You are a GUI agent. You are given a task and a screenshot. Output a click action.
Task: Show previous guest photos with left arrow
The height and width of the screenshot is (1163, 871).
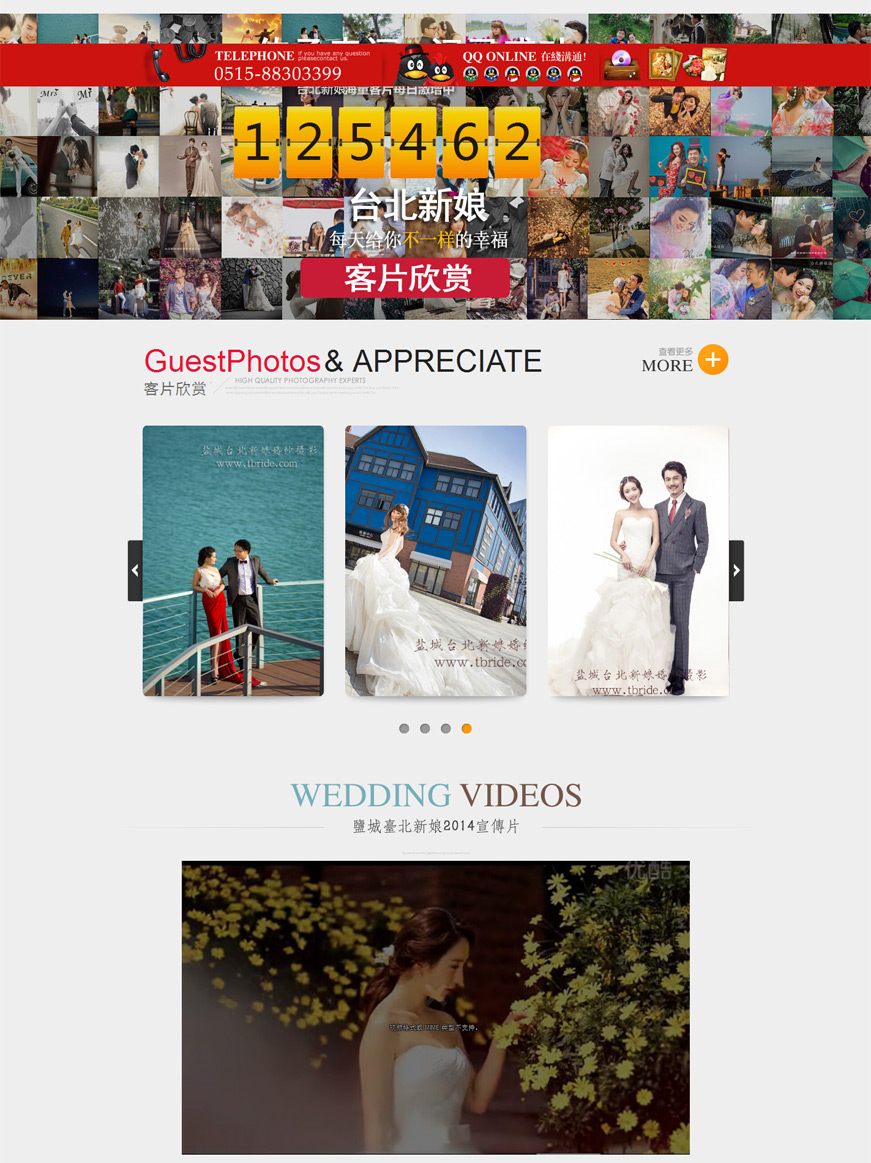click(x=135, y=570)
